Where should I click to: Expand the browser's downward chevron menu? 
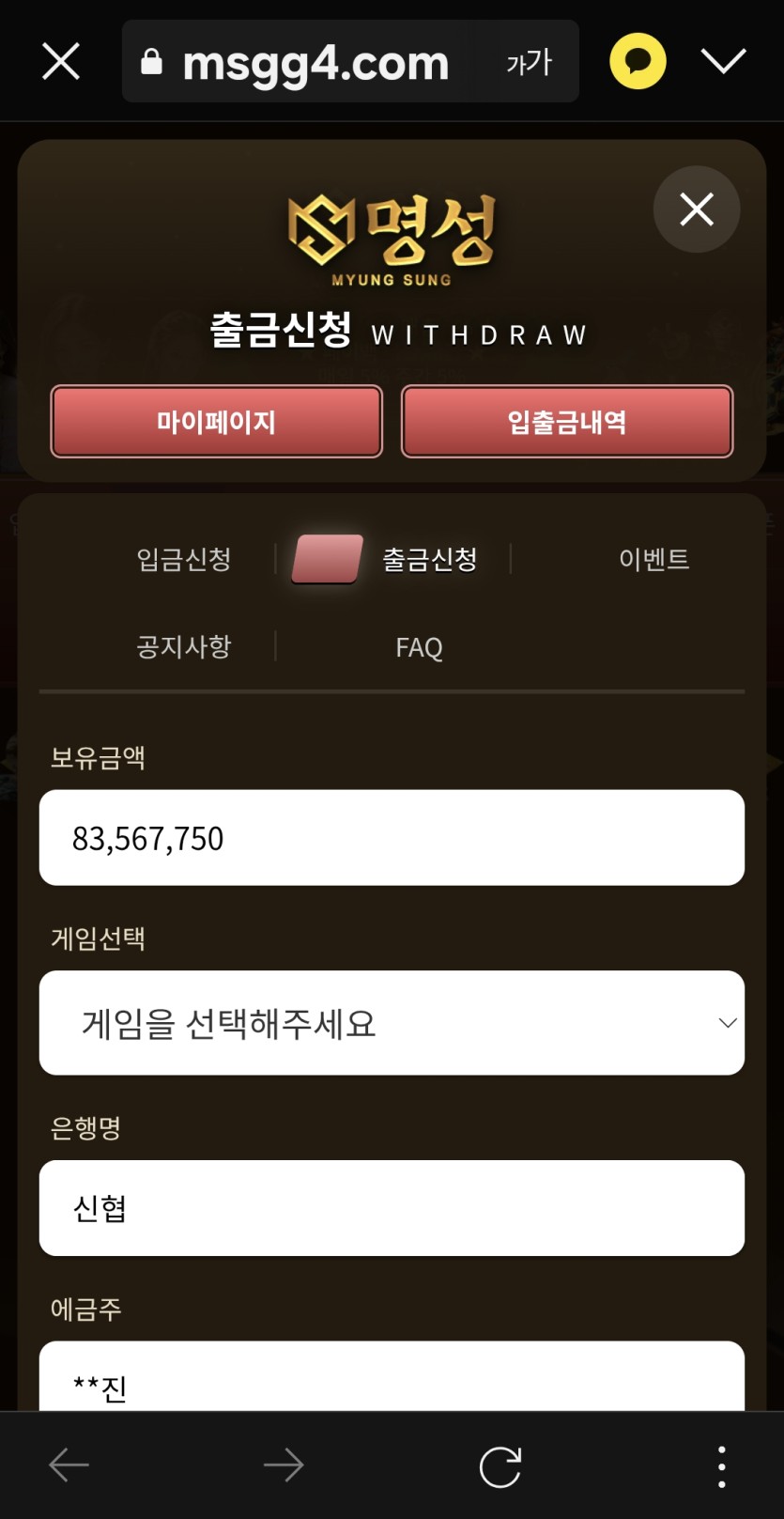click(x=723, y=62)
